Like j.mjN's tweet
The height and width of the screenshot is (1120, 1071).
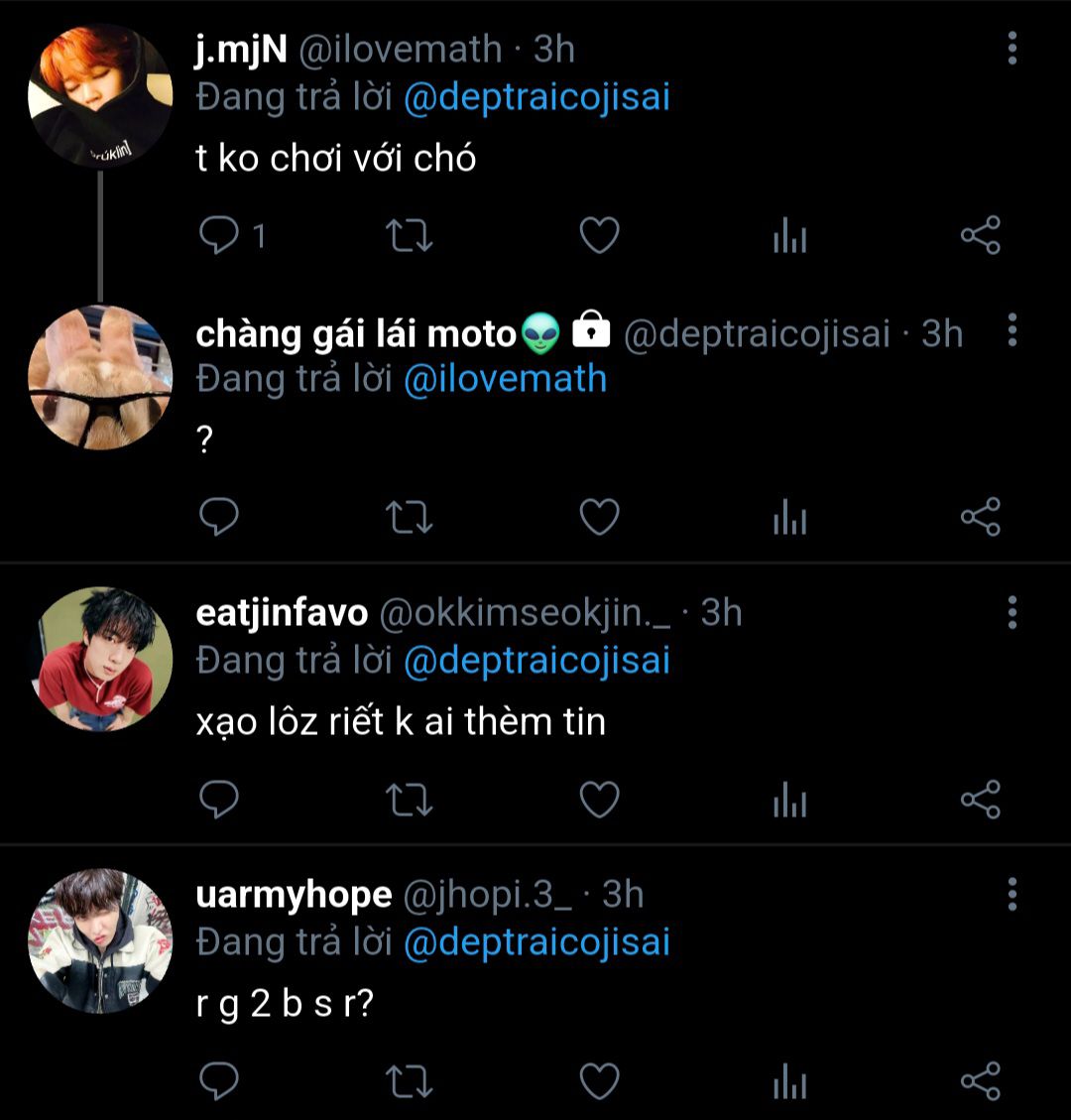point(599,236)
